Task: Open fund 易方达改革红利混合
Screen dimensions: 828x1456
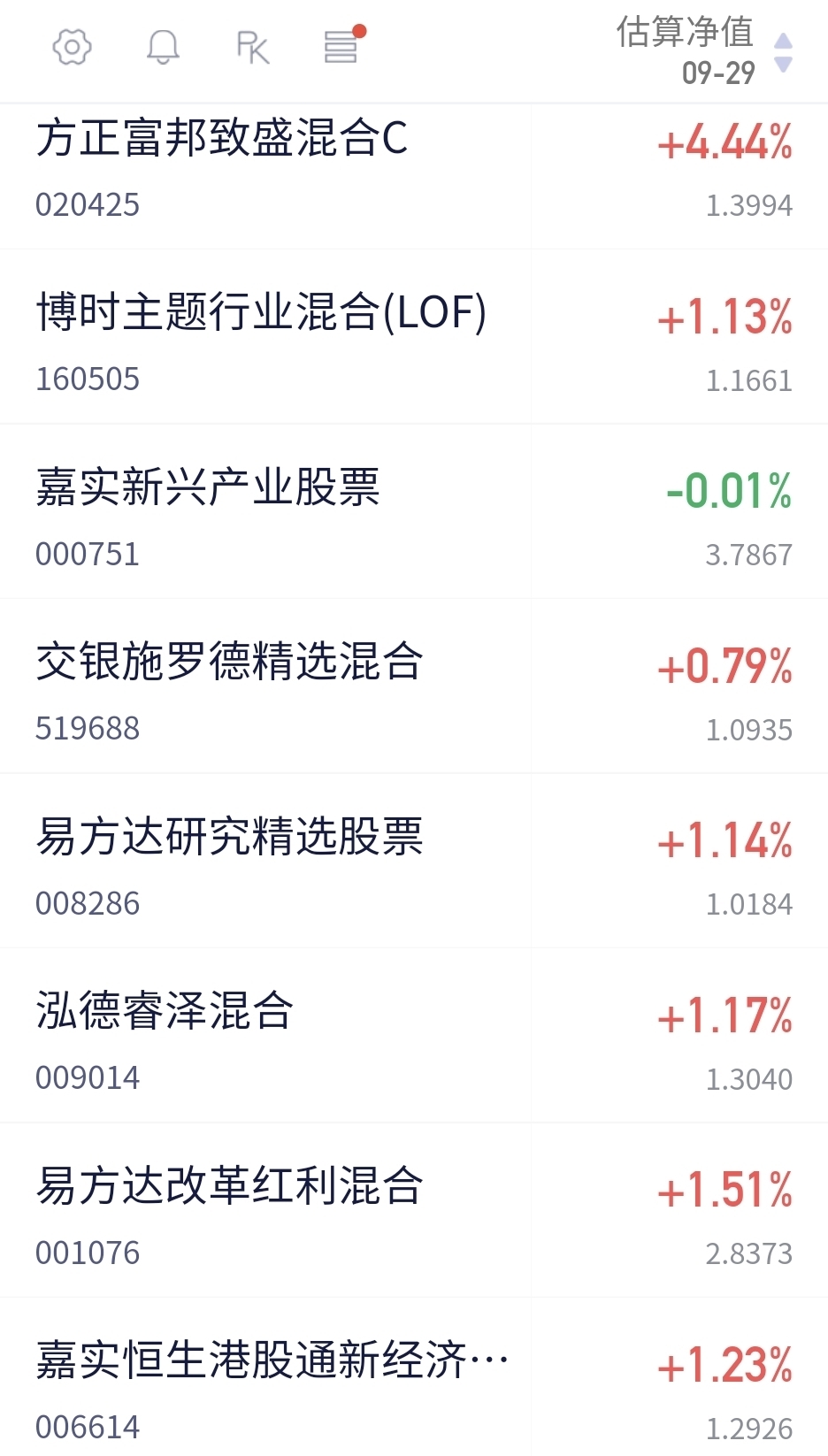Action: tap(414, 1210)
